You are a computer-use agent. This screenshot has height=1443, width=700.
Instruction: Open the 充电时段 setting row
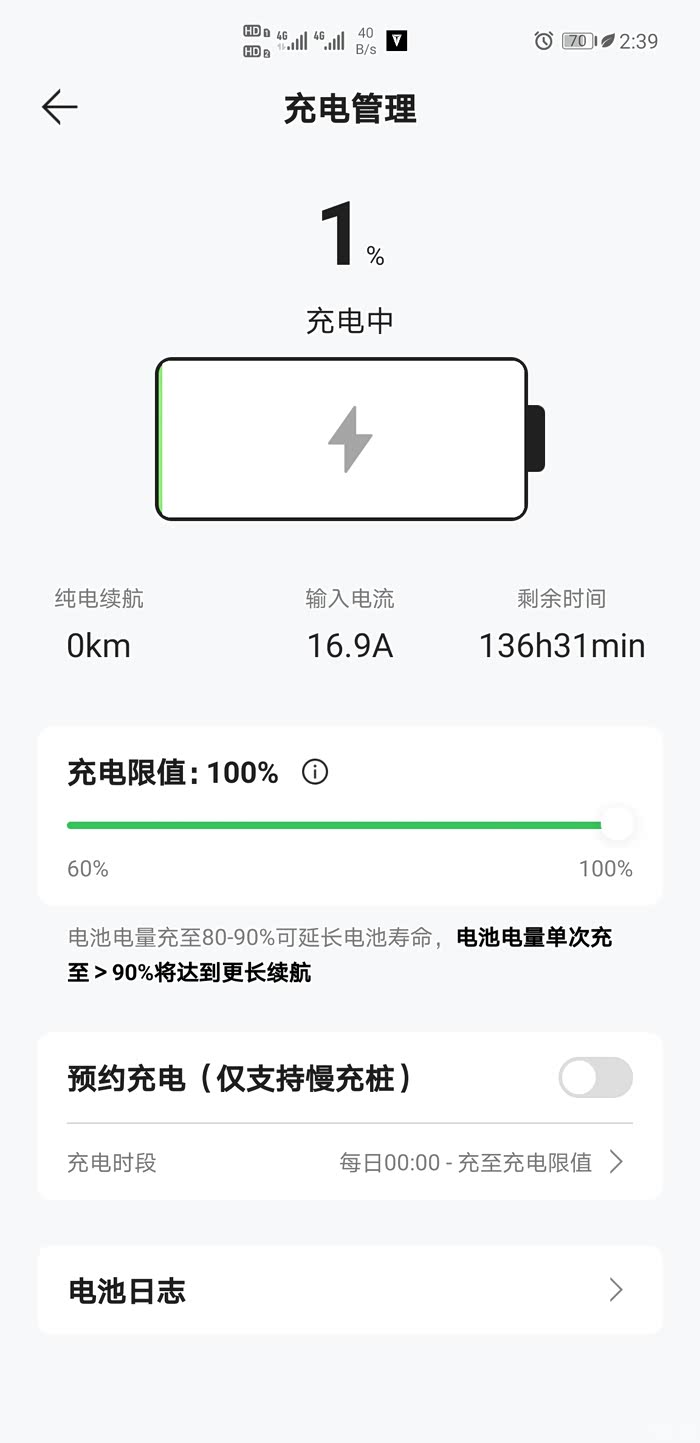[350, 1162]
